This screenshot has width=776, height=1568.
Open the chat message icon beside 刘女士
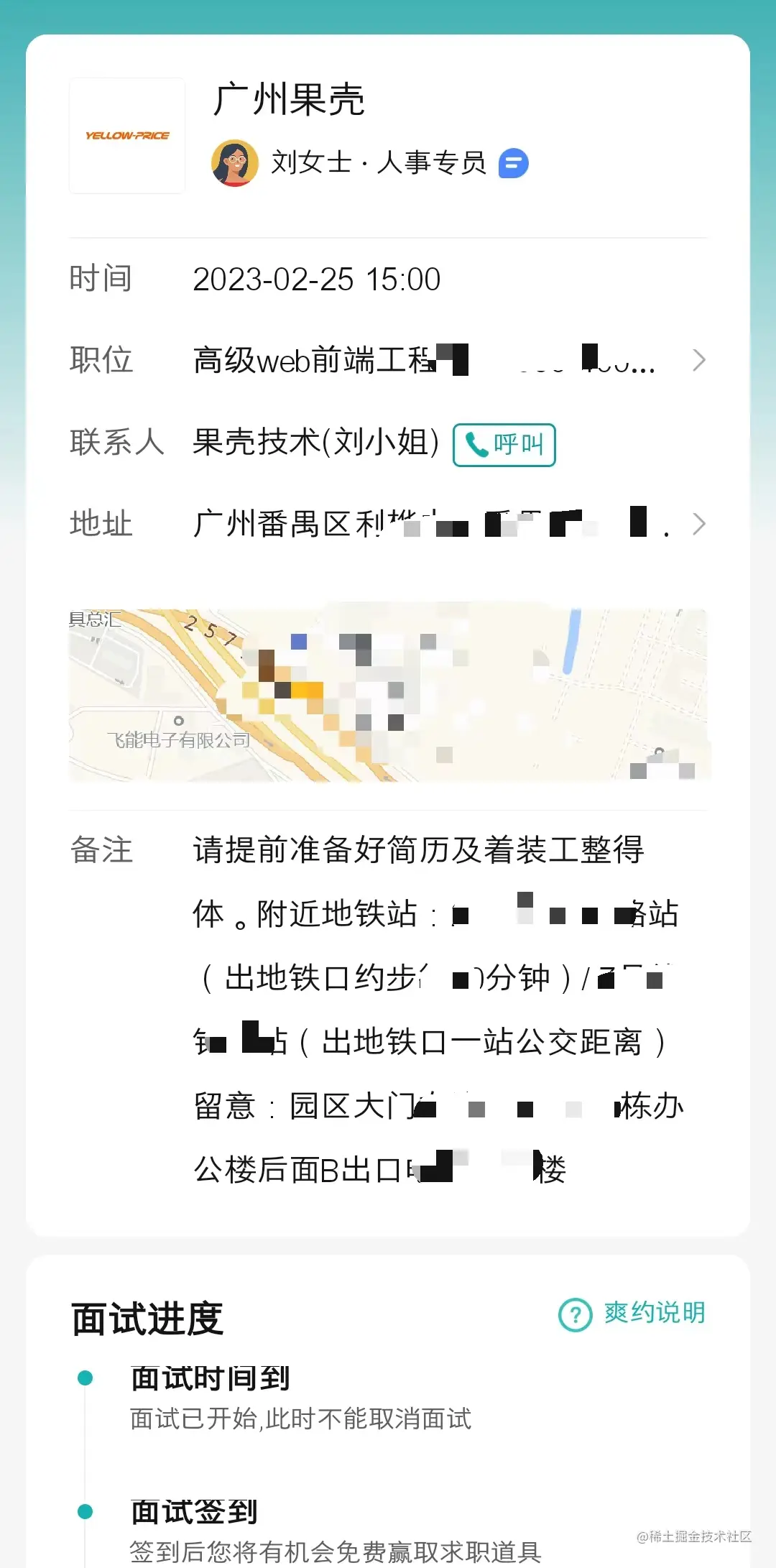click(x=514, y=163)
